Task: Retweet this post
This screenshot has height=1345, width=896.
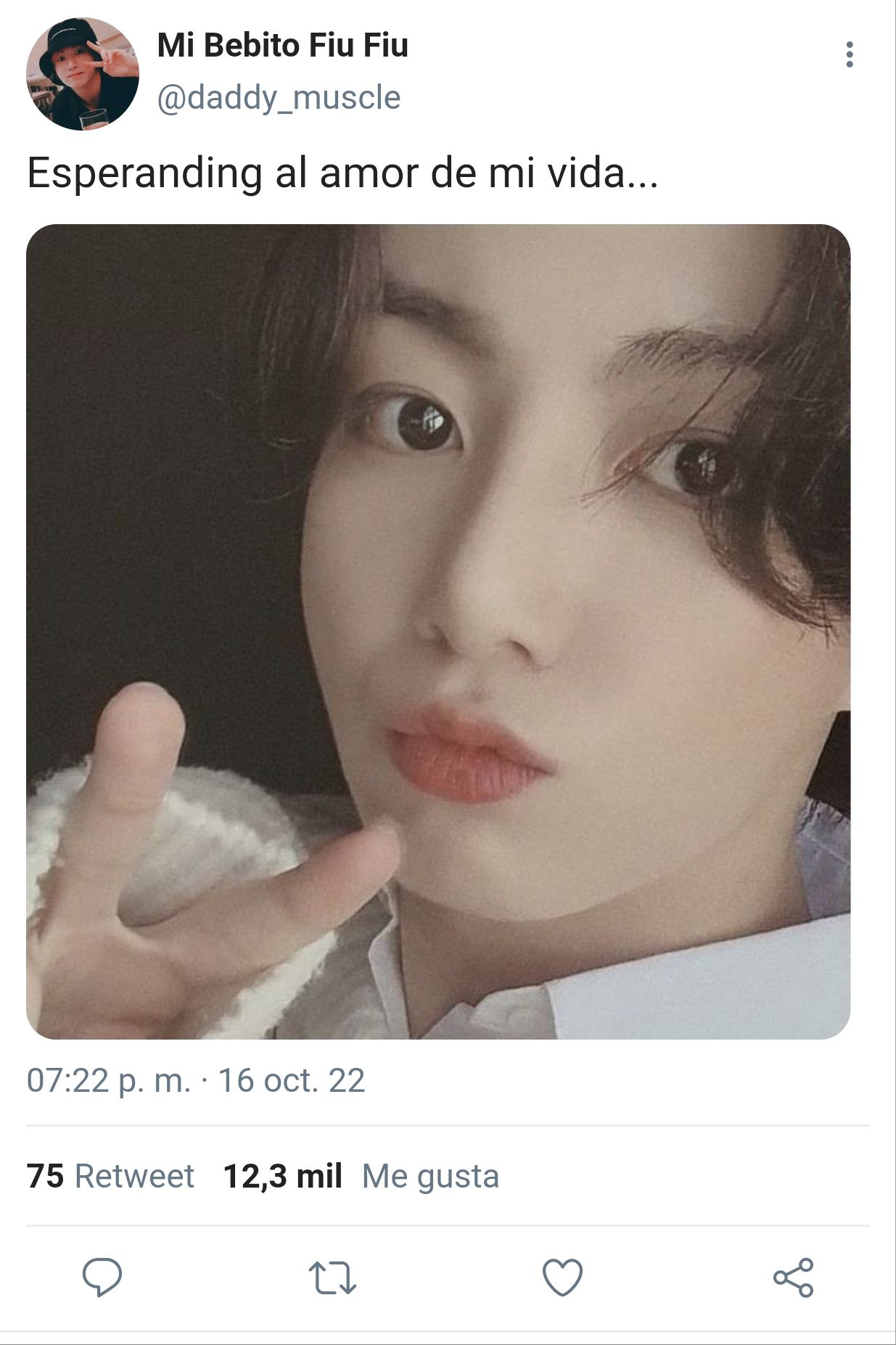Action: point(332,1278)
